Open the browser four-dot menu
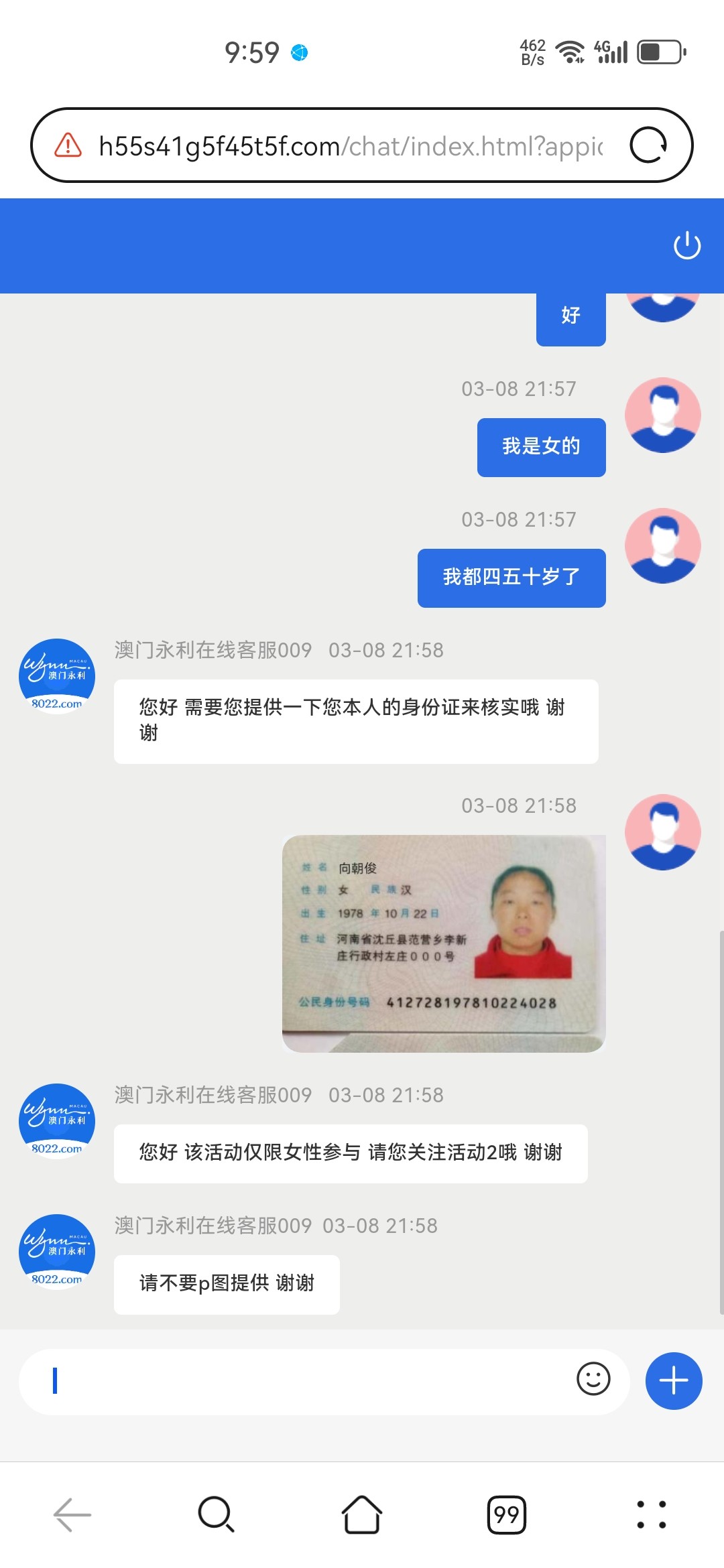 click(651, 1514)
